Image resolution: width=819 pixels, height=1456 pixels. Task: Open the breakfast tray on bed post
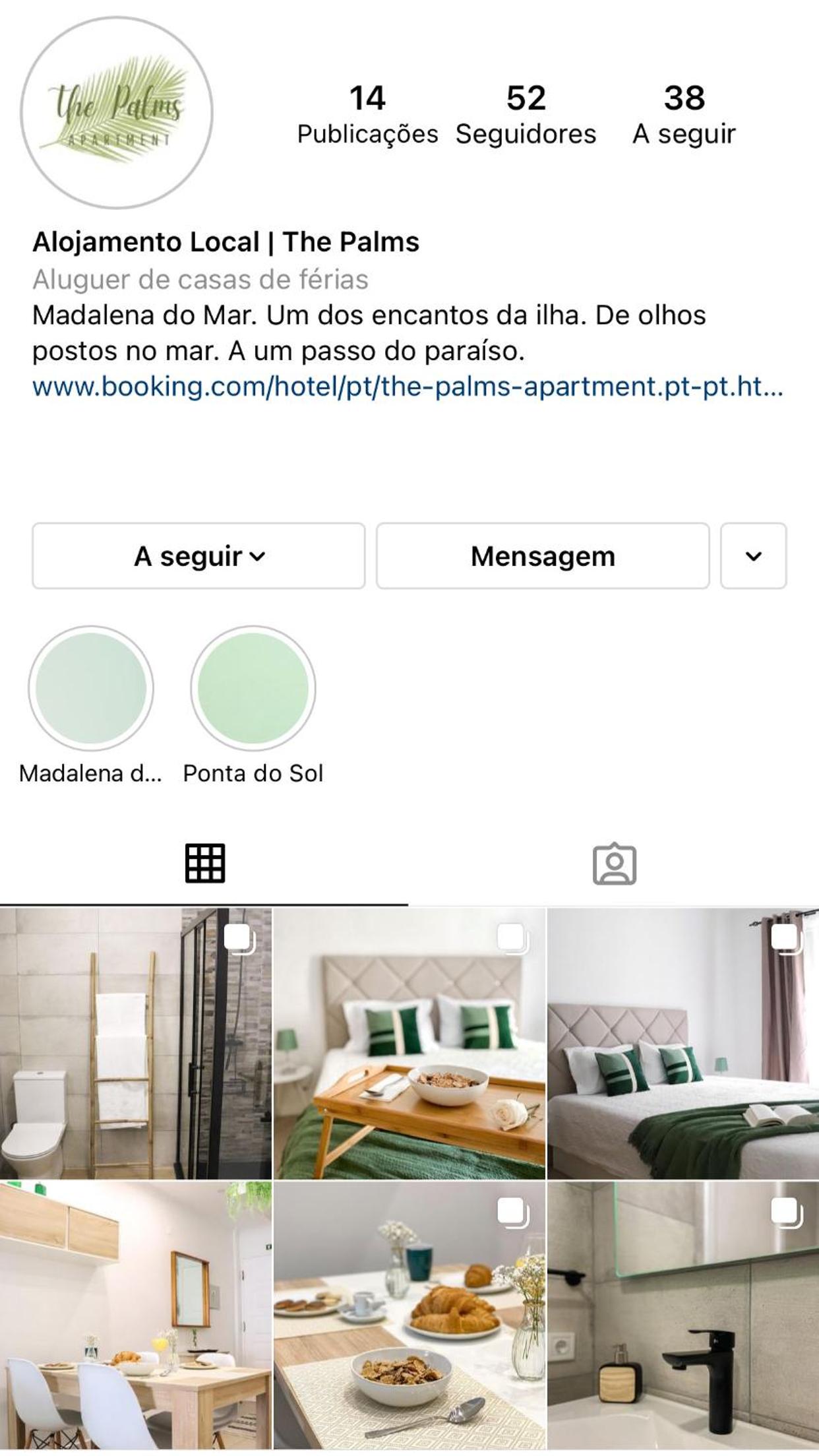(409, 1044)
